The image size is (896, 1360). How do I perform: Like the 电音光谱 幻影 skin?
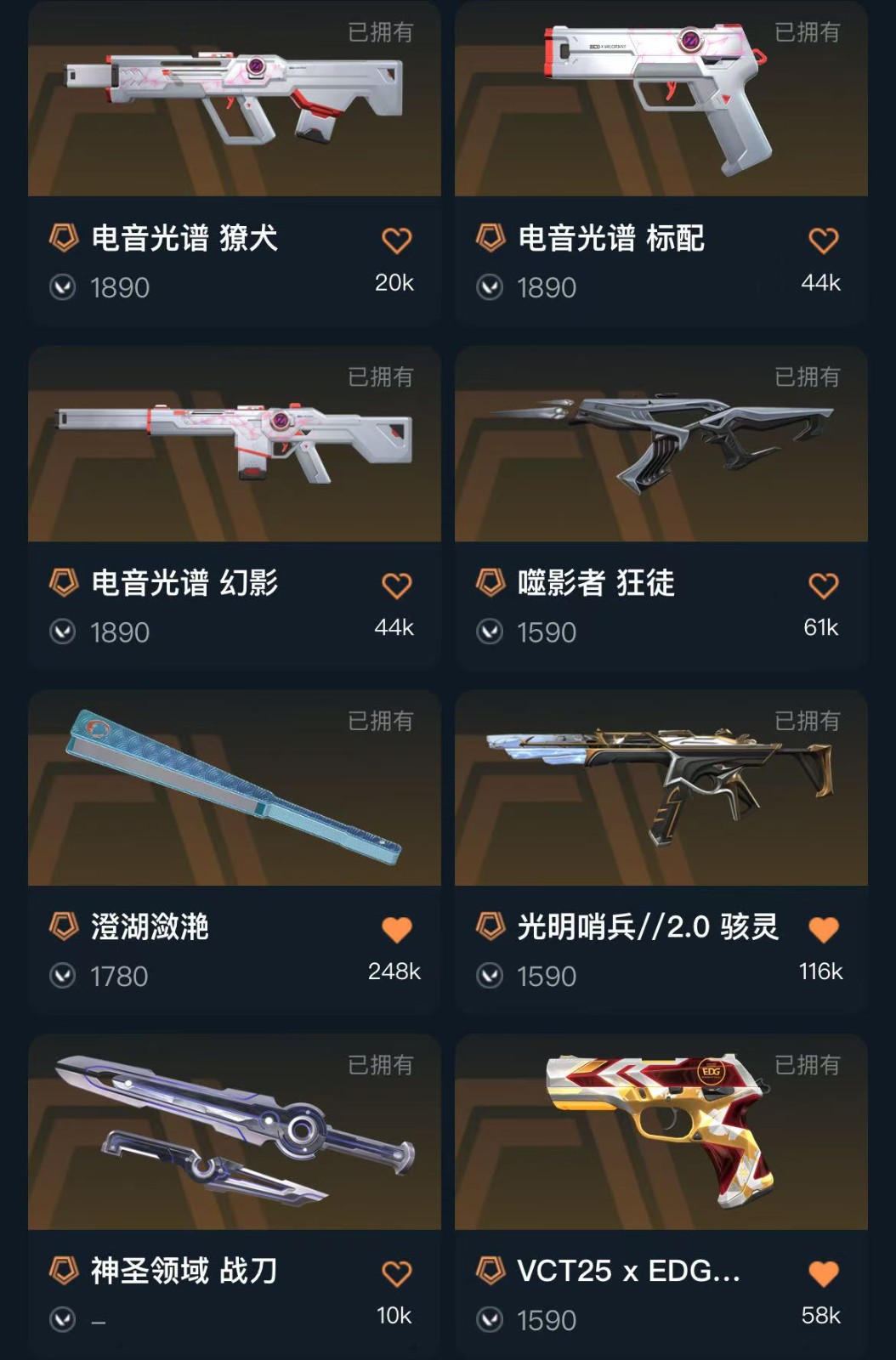pos(396,586)
